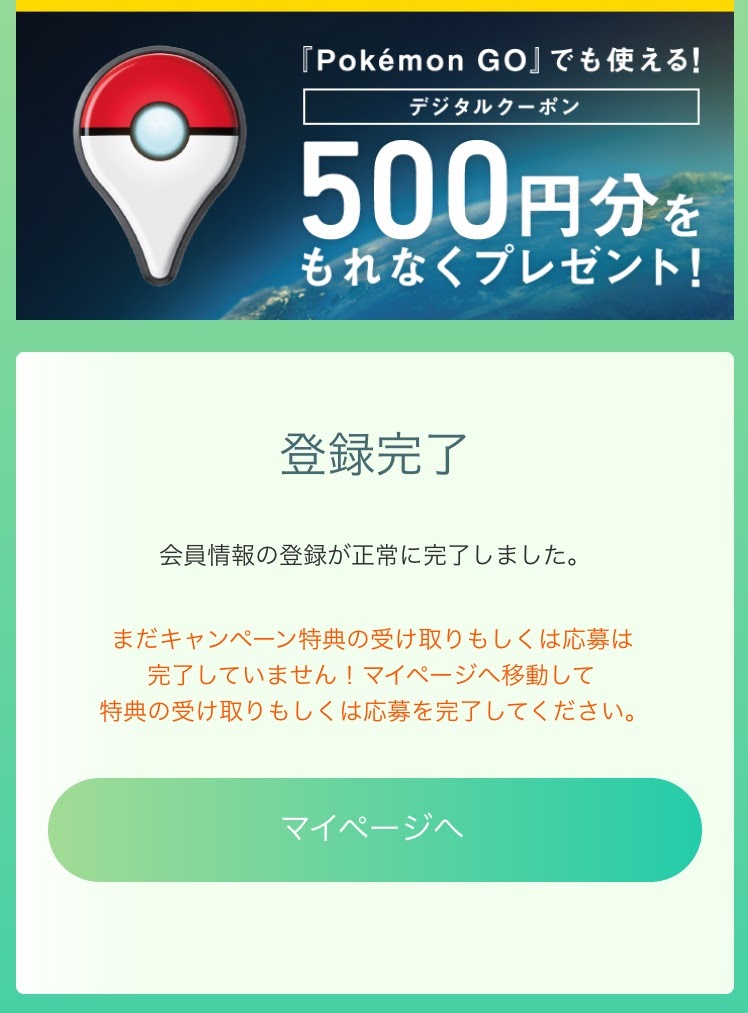The image size is (748, 1013).
Task: Click the 『Pokémon GO』でも使える! headline
Action: [500, 63]
